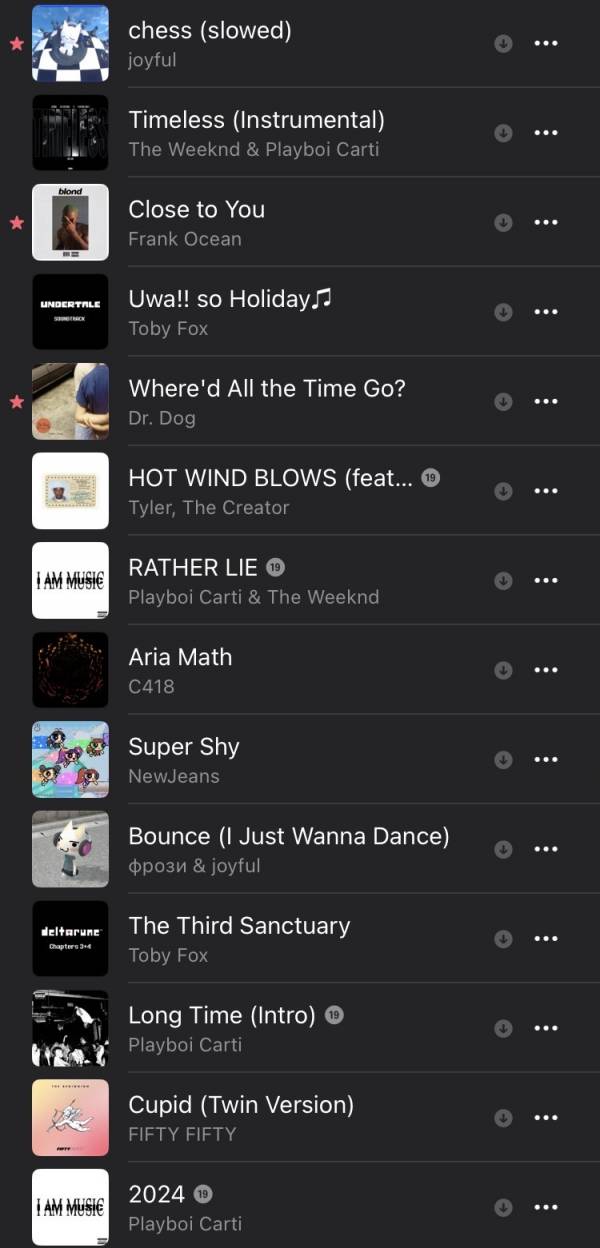Open more options for Close to You

(x=546, y=222)
